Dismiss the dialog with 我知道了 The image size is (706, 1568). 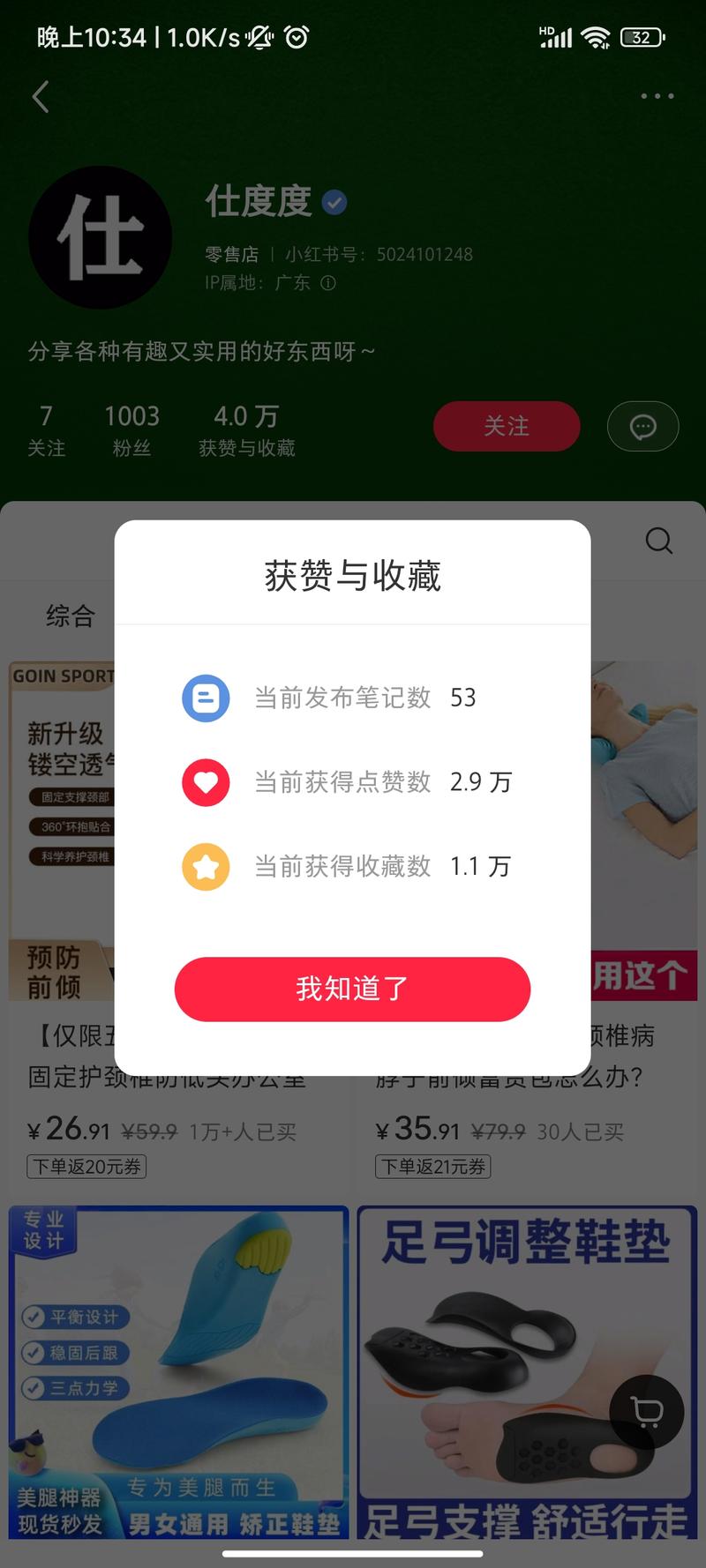(352, 989)
